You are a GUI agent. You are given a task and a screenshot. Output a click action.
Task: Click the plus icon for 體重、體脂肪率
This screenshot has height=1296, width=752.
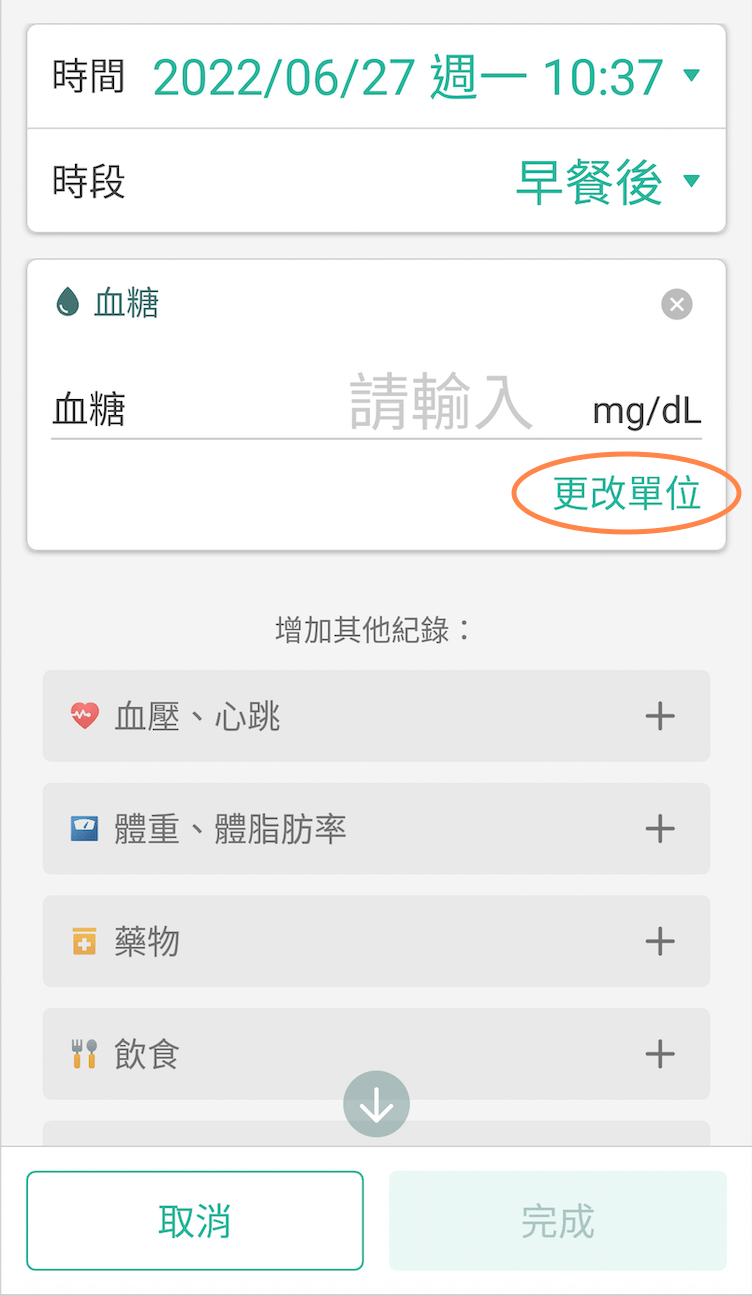[x=660, y=829]
